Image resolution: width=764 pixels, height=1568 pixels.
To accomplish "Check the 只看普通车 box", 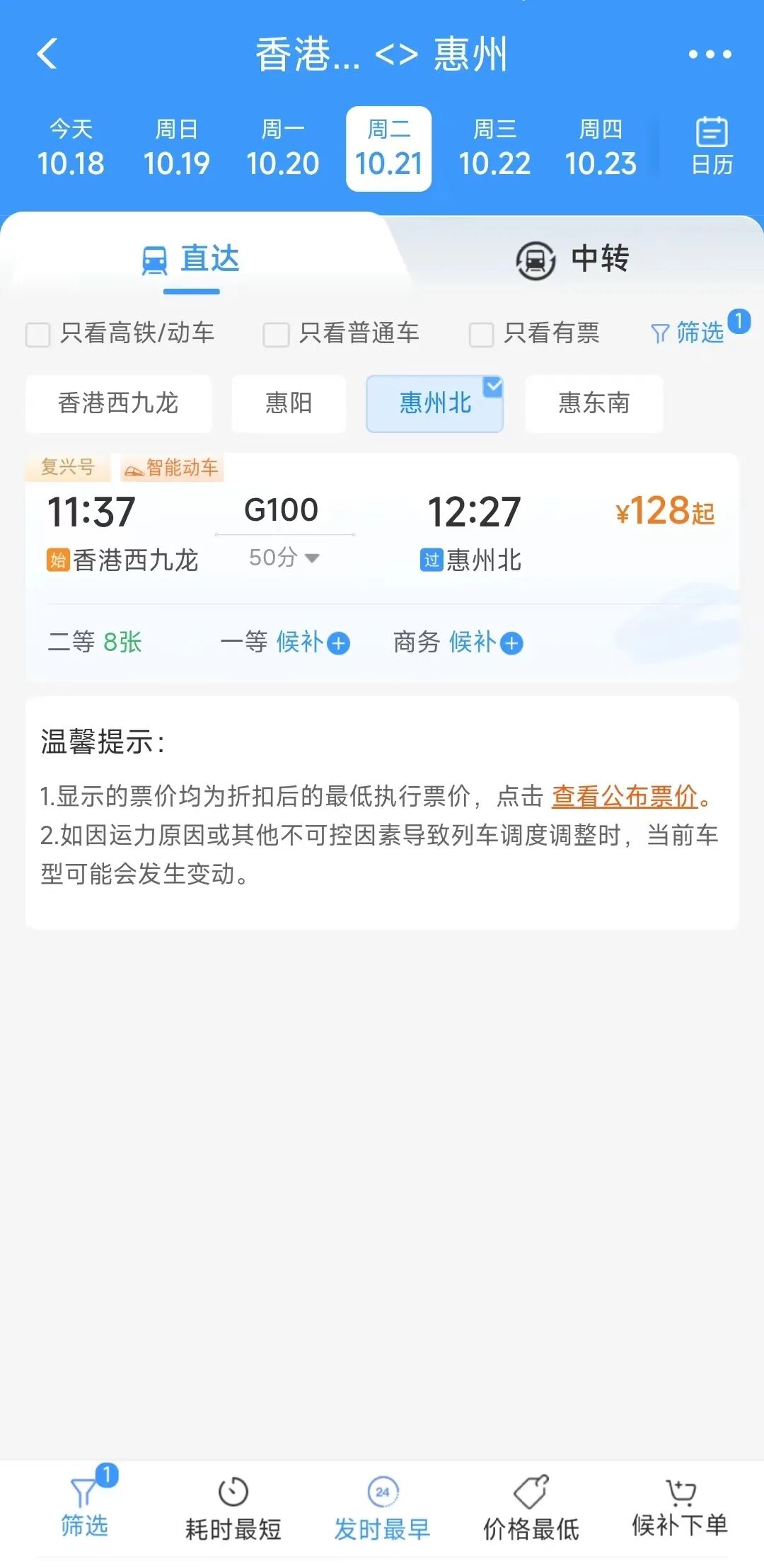I will (x=276, y=334).
